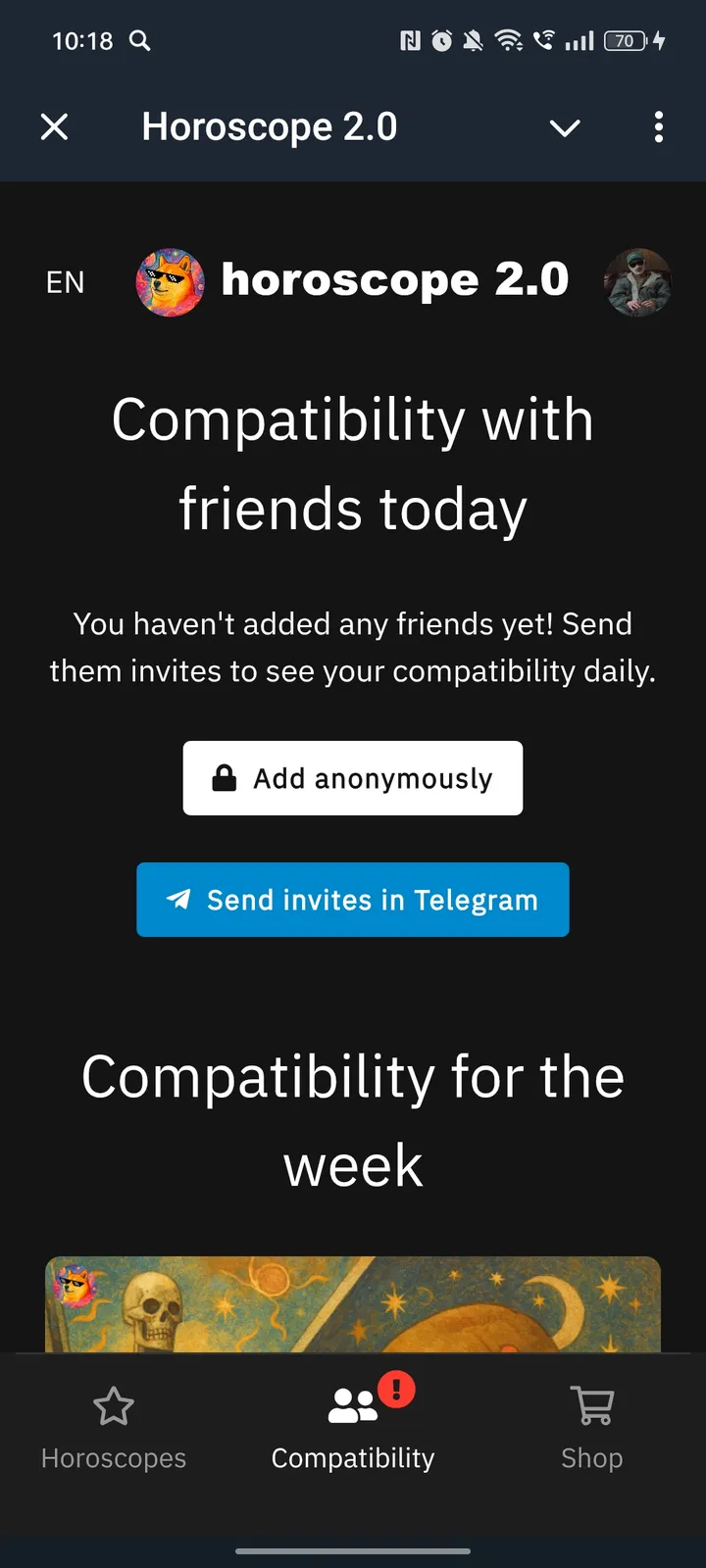Collapse the mini app with the down chevron
The width and height of the screenshot is (706, 1568).
click(565, 128)
